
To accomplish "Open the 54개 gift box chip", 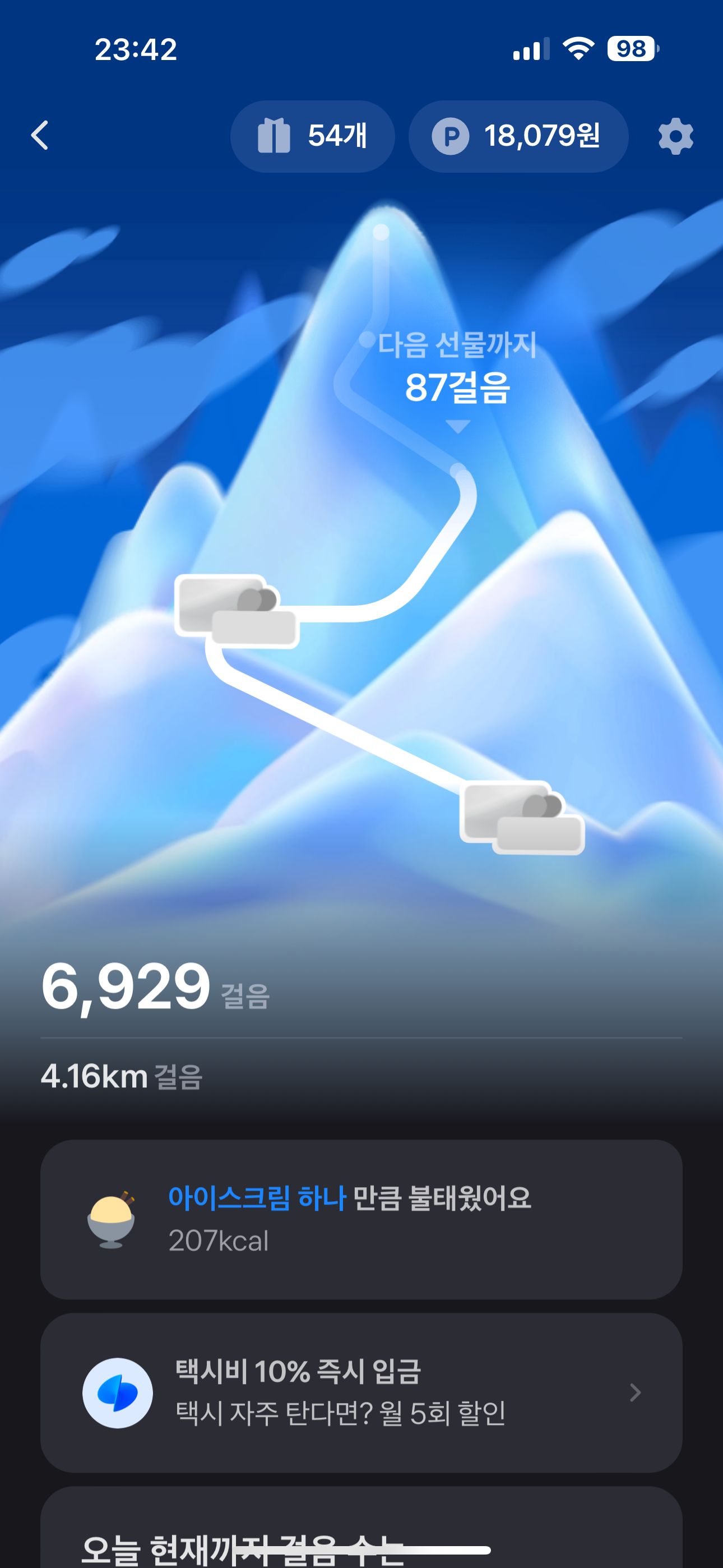I will pyautogui.click(x=312, y=136).
